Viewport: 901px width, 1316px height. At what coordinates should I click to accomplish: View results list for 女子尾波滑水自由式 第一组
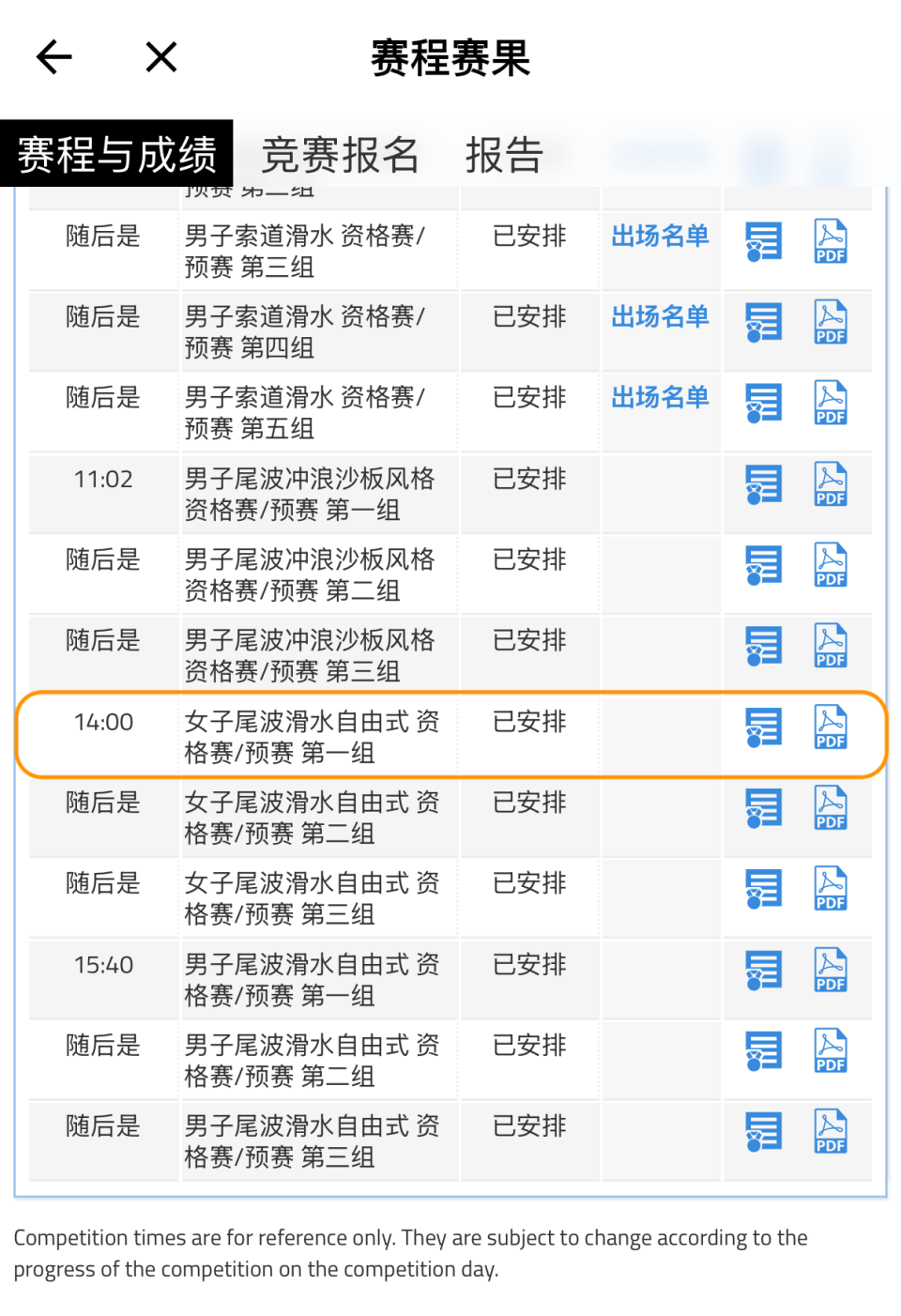[763, 727]
